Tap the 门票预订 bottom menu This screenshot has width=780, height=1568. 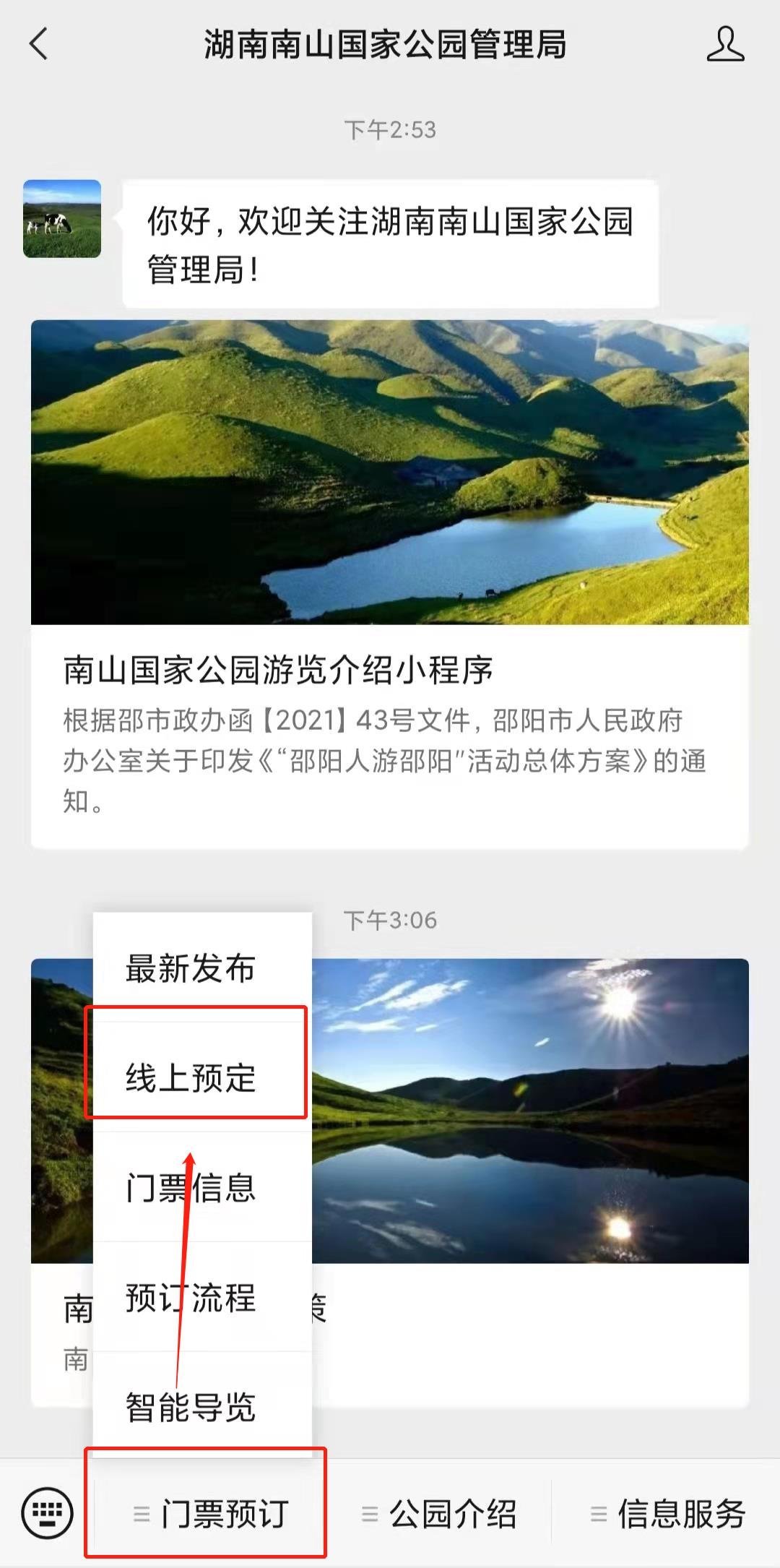tap(211, 1513)
